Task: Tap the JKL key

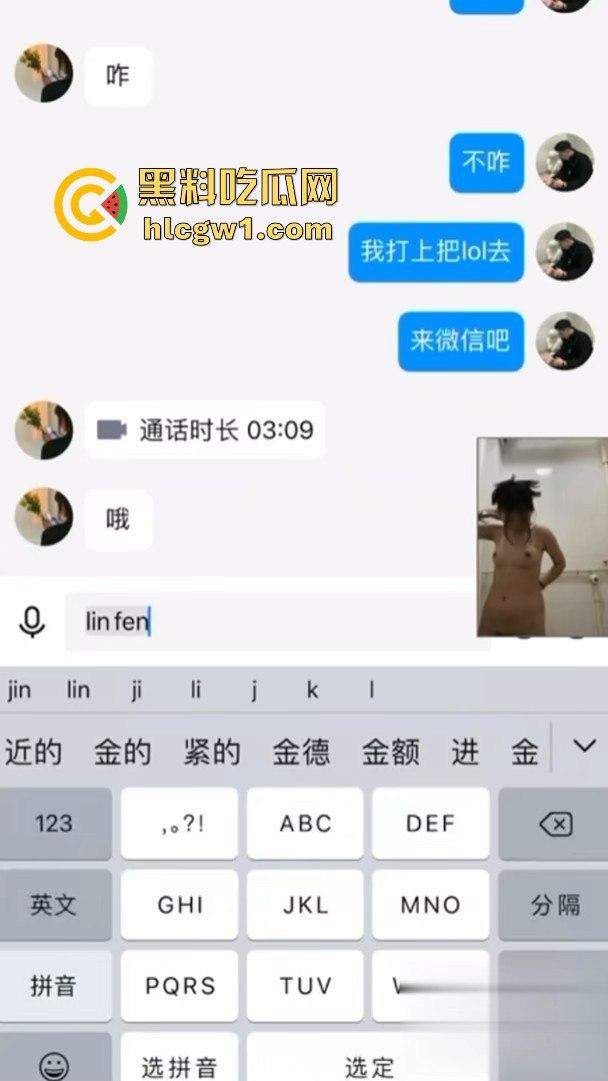Action: point(305,905)
